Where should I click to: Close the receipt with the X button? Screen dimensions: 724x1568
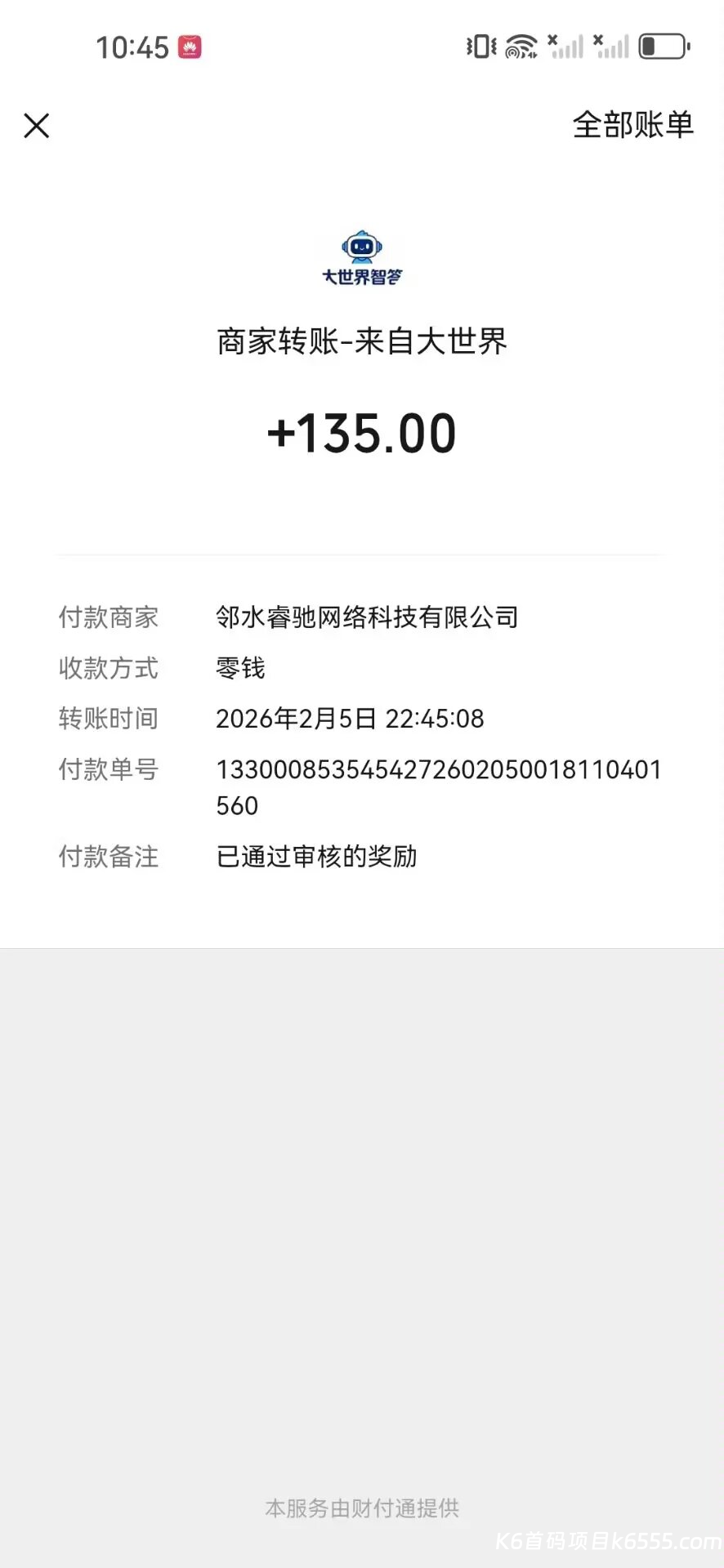(36, 126)
